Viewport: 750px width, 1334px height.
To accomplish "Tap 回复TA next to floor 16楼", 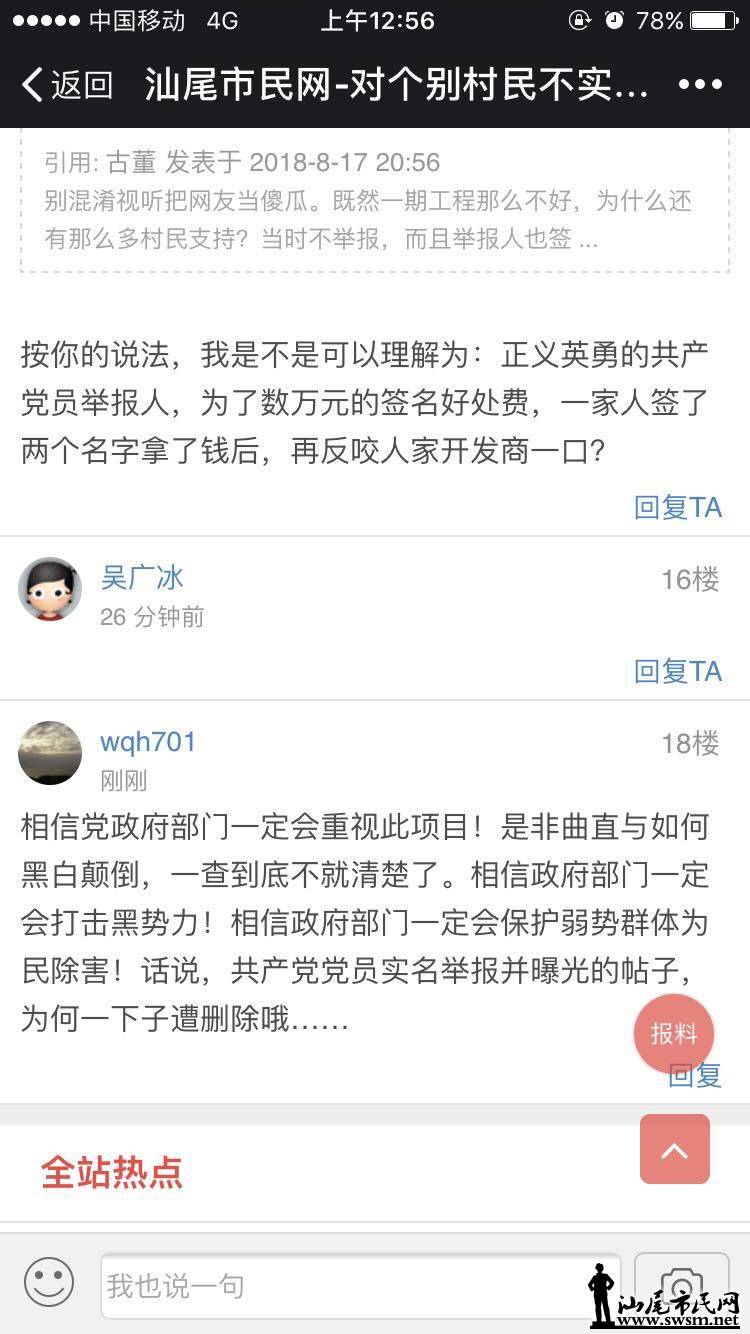I will [x=678, y=671].
